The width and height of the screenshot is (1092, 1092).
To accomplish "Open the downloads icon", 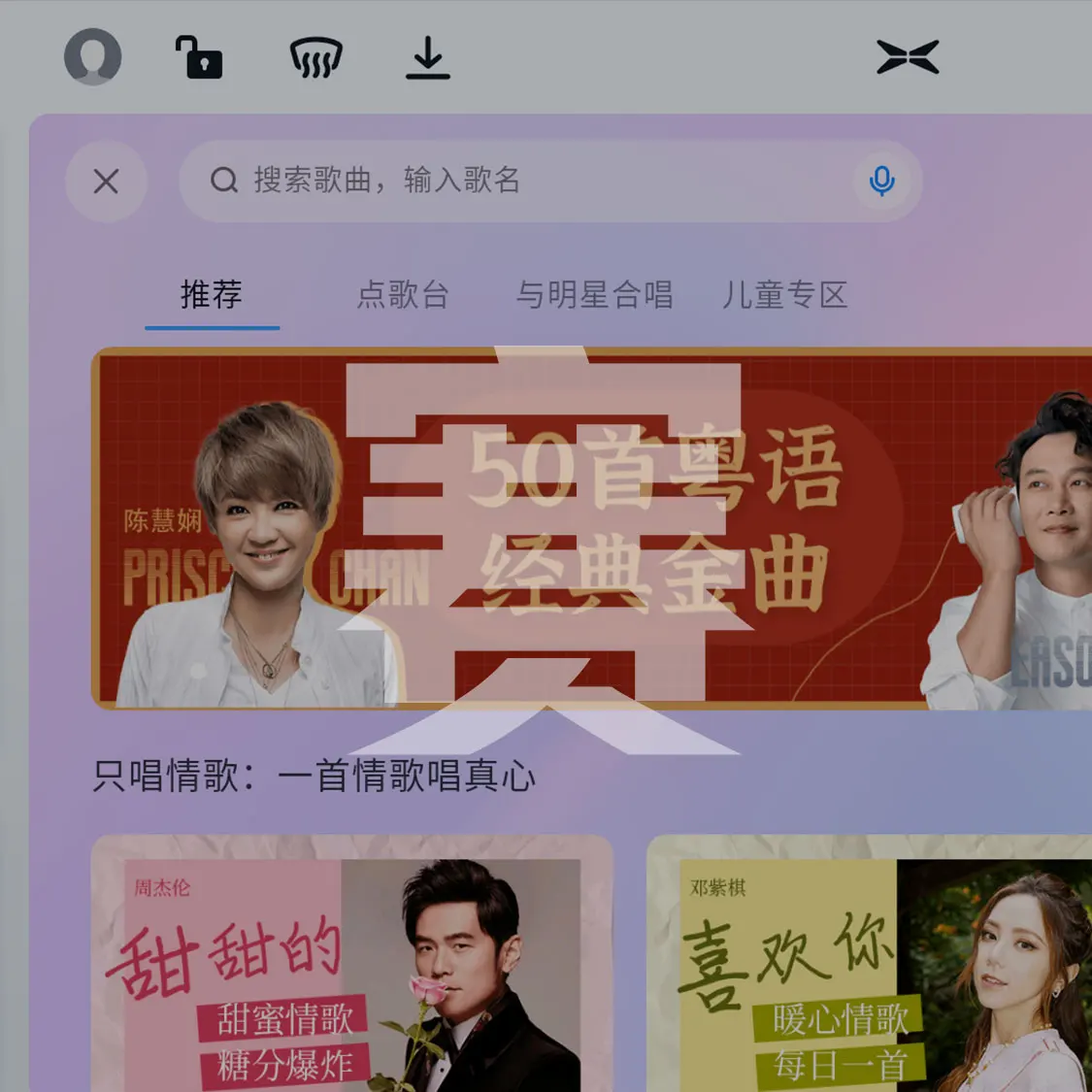I will coord(427,57).
